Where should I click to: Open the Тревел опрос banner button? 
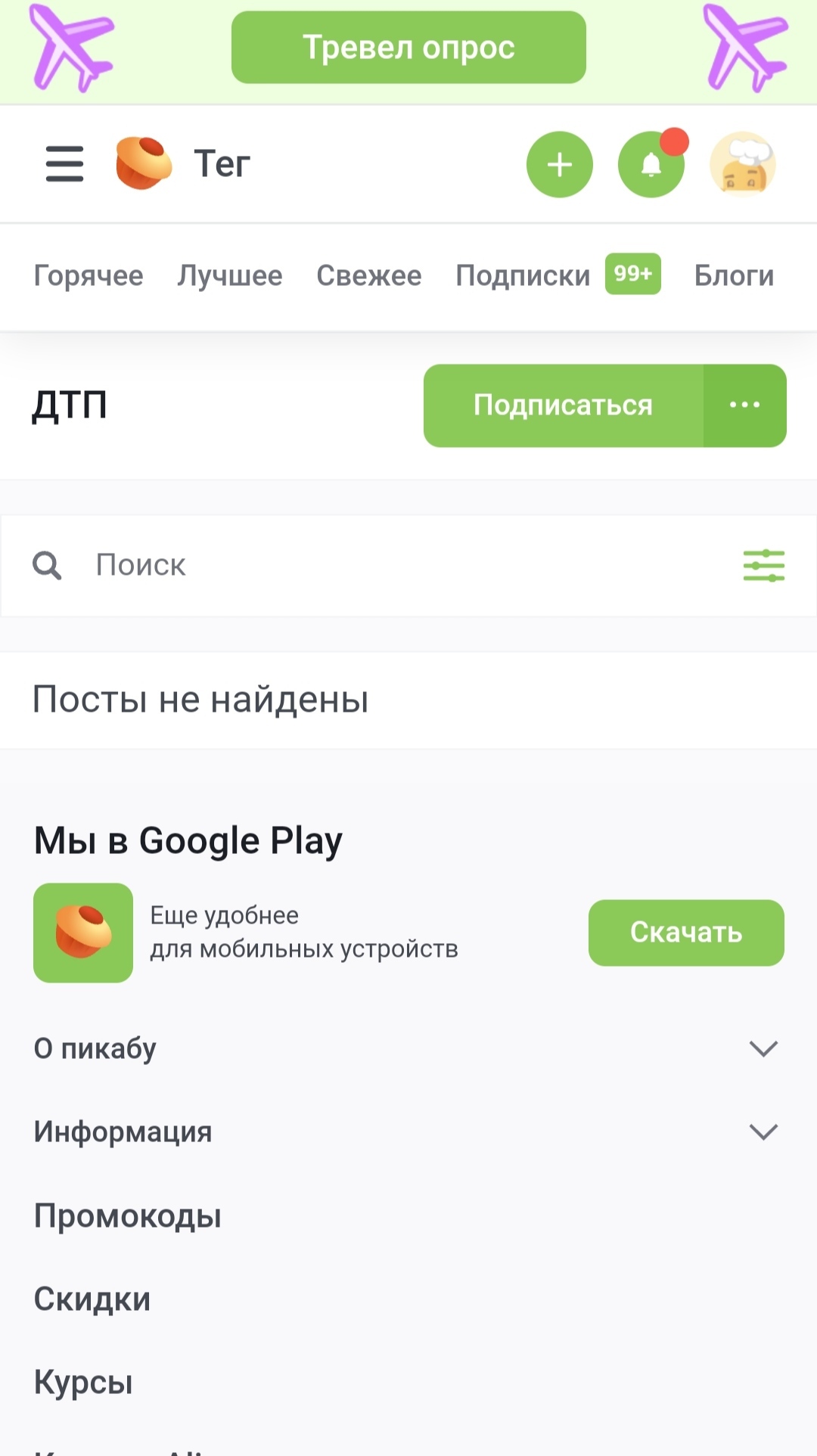(408, 47)
